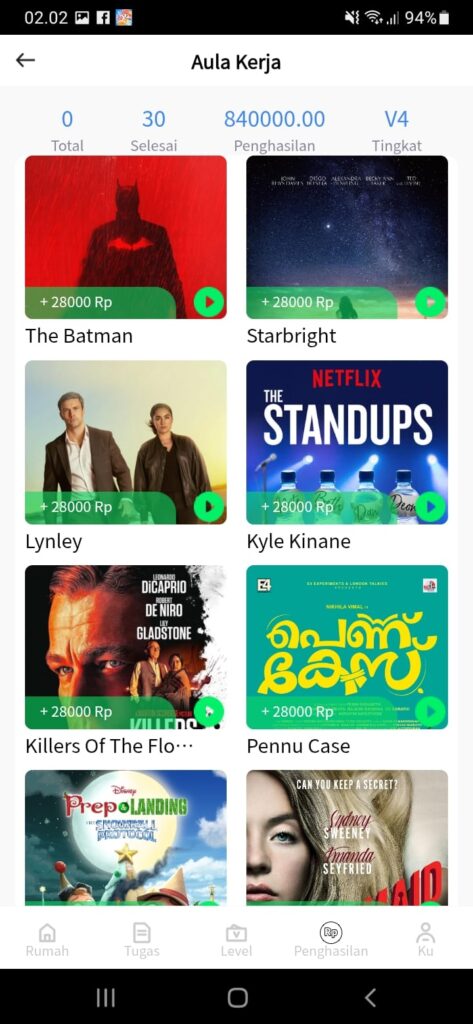The image size is (473, 1024).
Task: Open the Ku profile tab
Action: (425, 939)
